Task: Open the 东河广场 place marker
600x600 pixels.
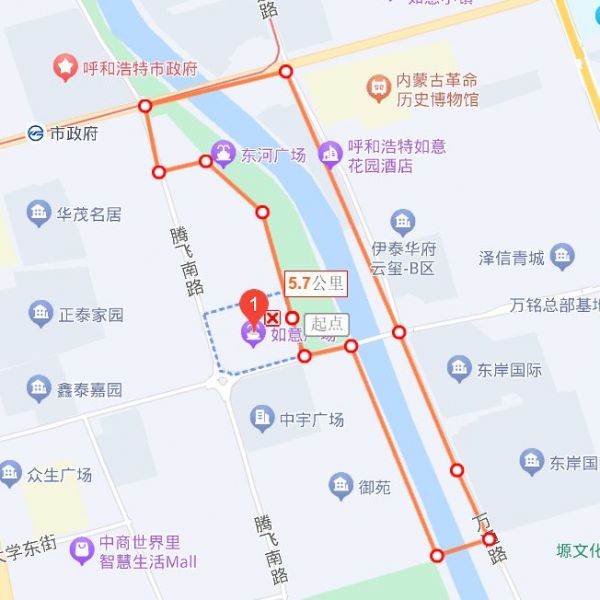Action: [221, 155]
